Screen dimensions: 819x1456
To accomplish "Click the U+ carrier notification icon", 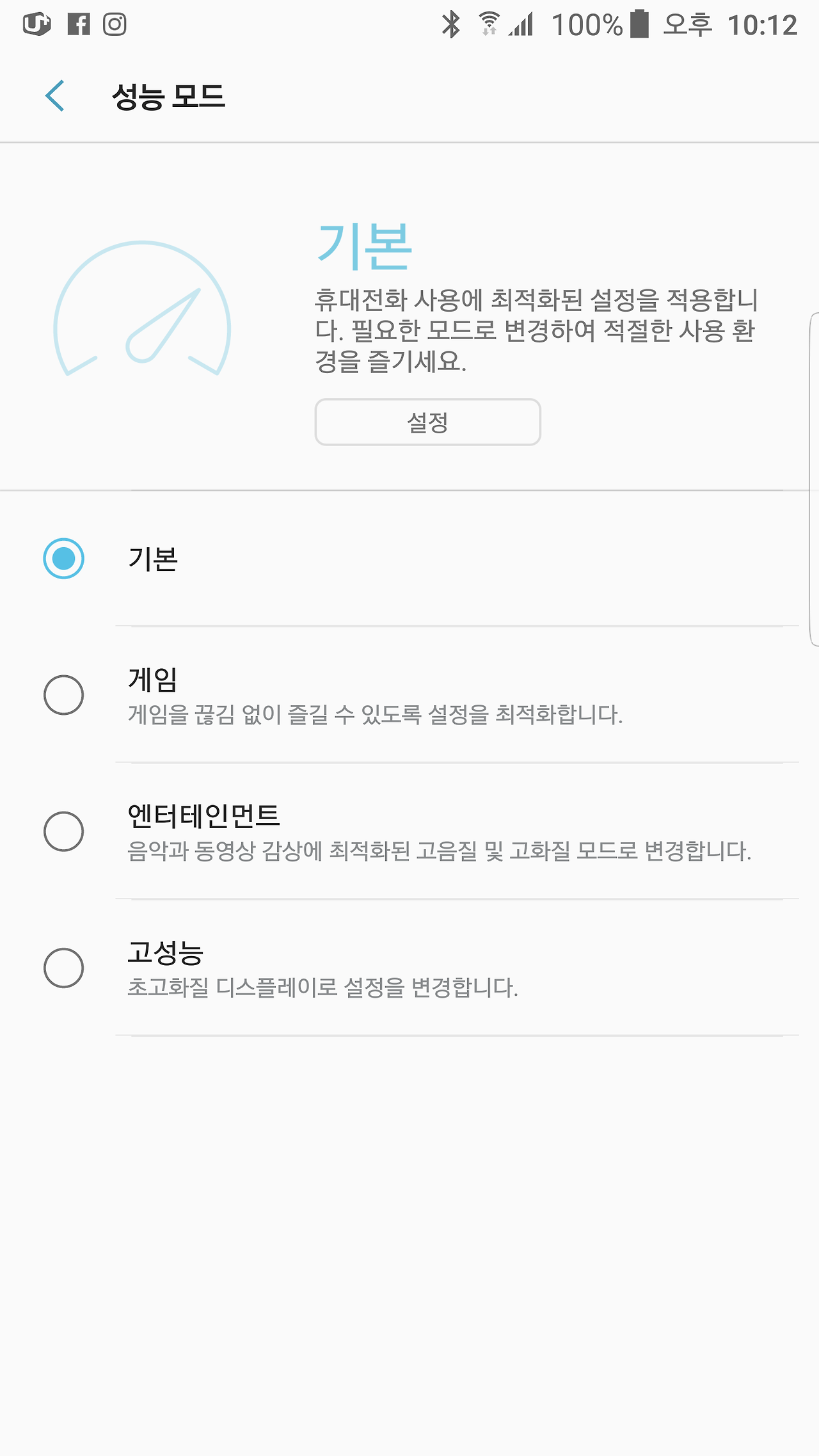I will point(38,24).
